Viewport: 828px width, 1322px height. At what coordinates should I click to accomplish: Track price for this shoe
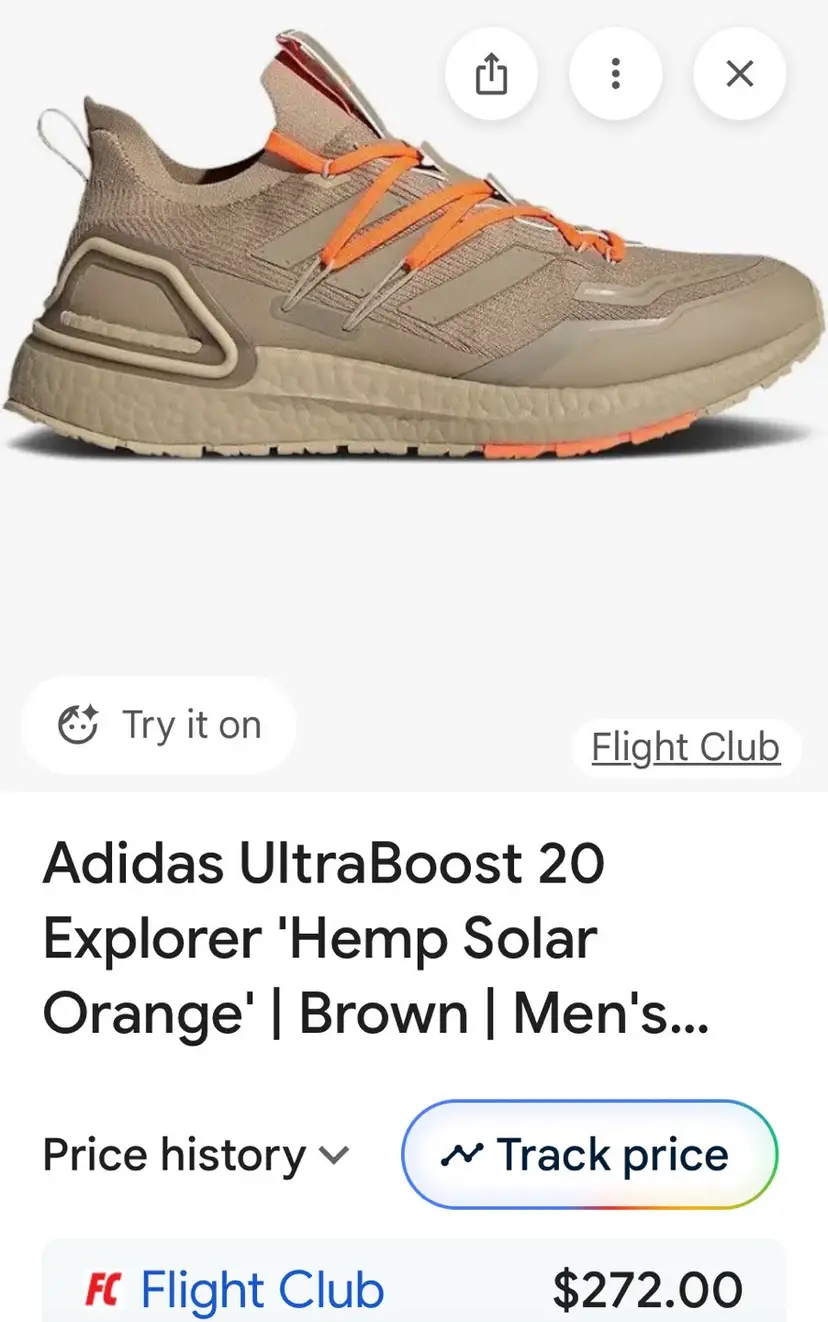[x=589, y=1156]
